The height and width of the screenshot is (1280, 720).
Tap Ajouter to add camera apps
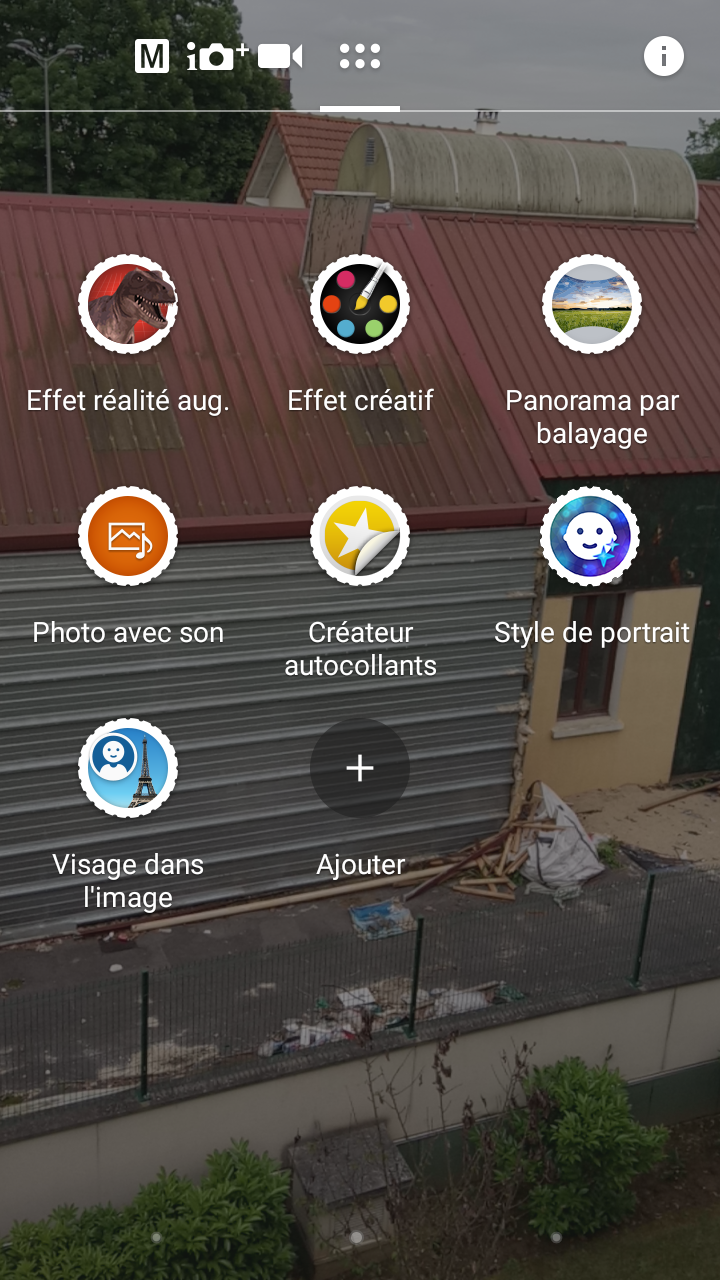pyautogui.click(x=360, y=769)
